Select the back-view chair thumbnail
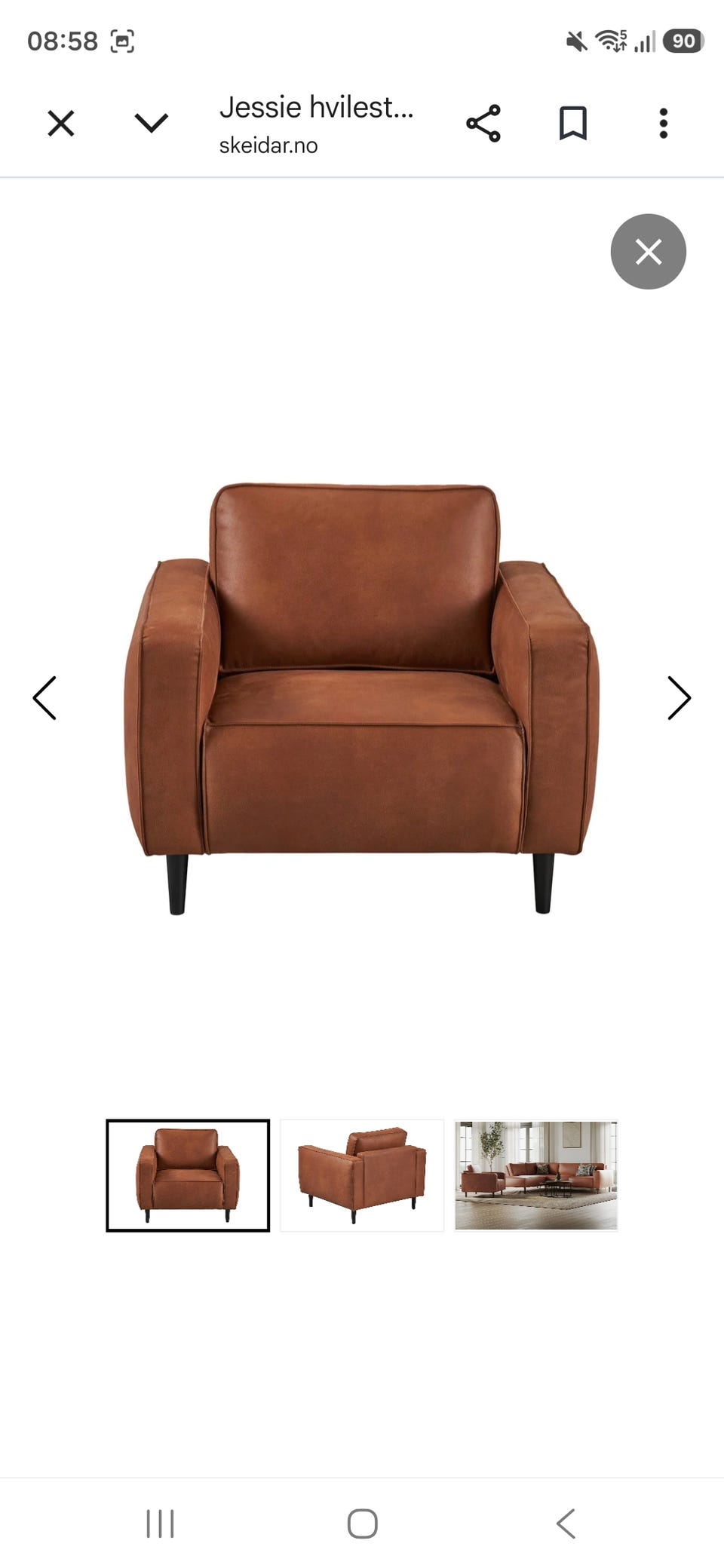Screen dimensions: 724x1568 click(362, 1175)
